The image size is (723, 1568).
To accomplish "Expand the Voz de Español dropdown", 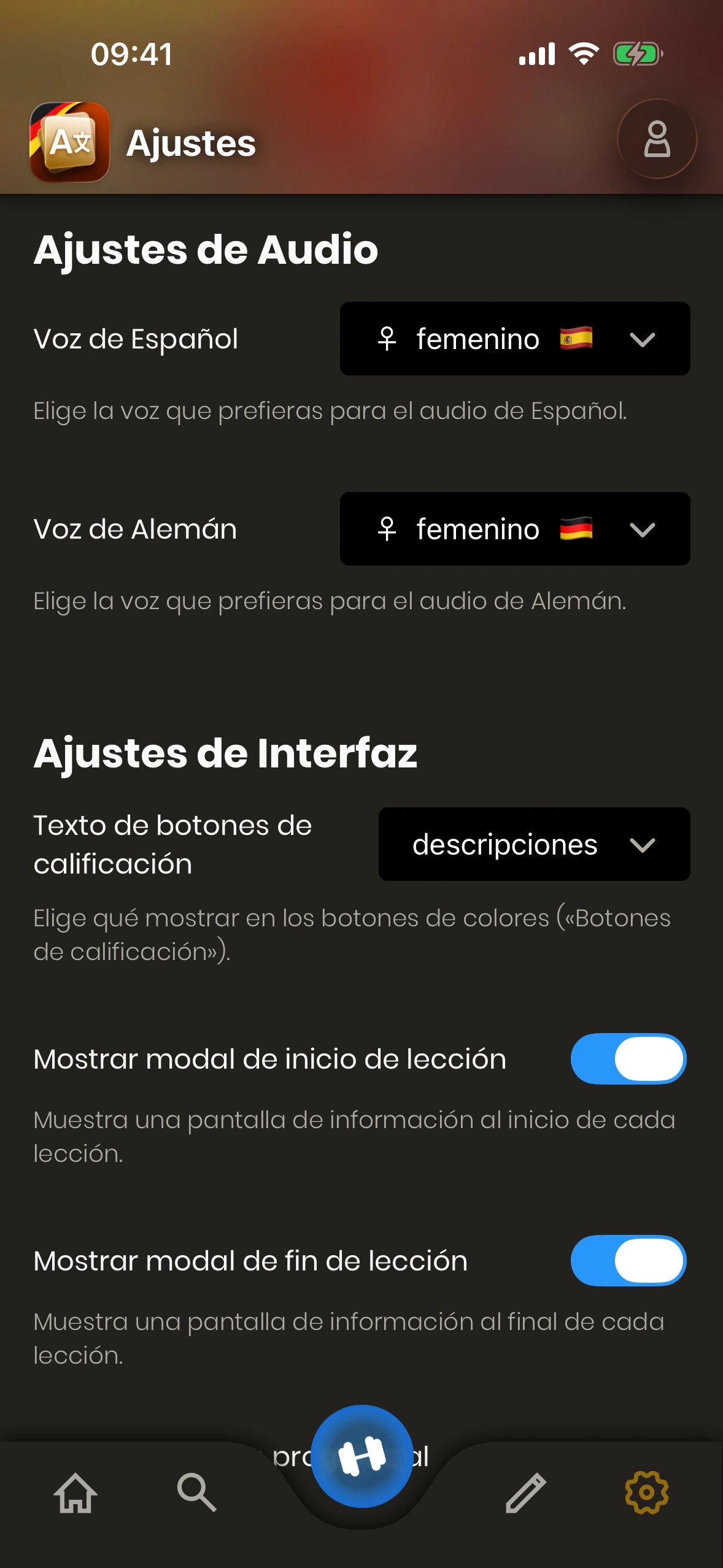I will (x=514, y=339).
